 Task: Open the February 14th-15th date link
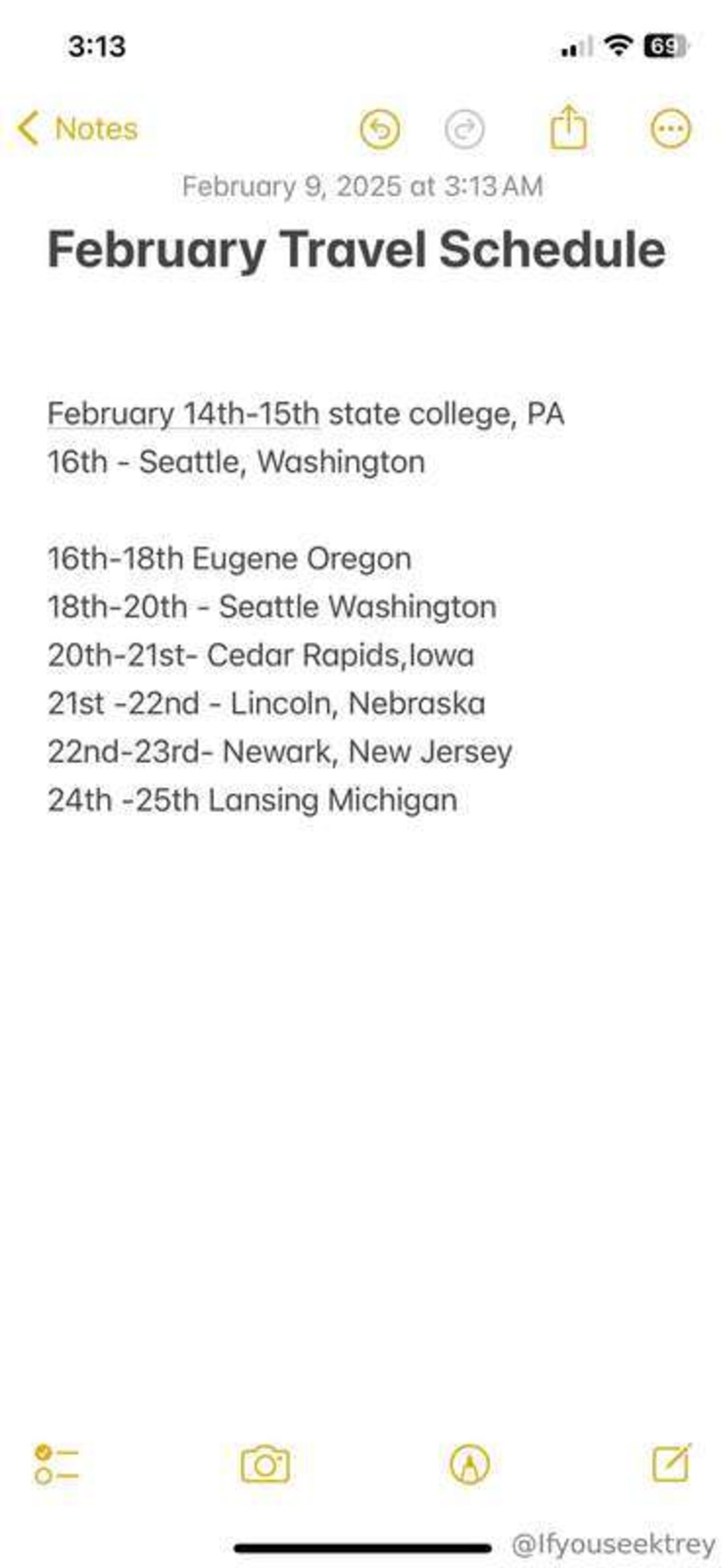[x=183, y=414]
